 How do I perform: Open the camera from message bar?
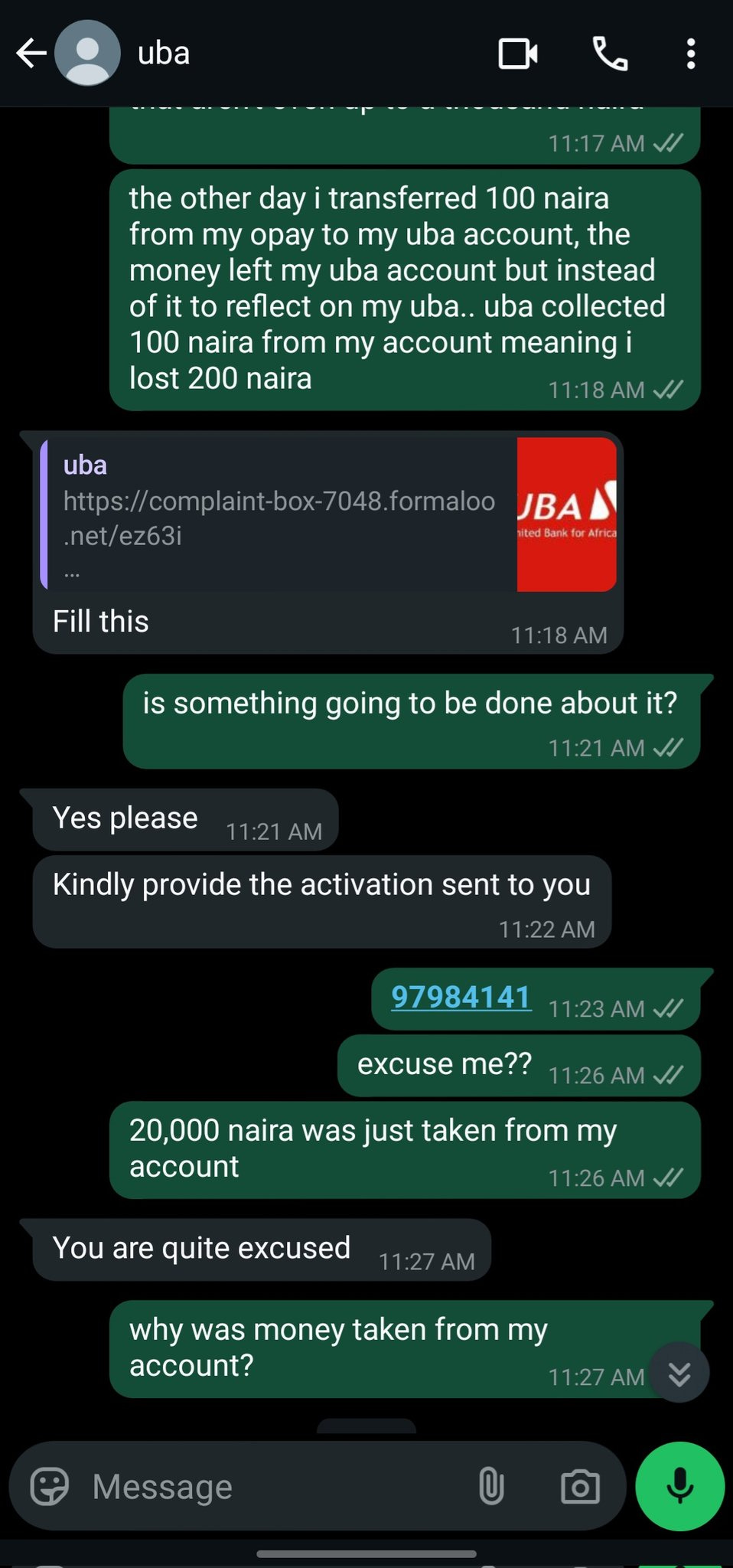580,1487
